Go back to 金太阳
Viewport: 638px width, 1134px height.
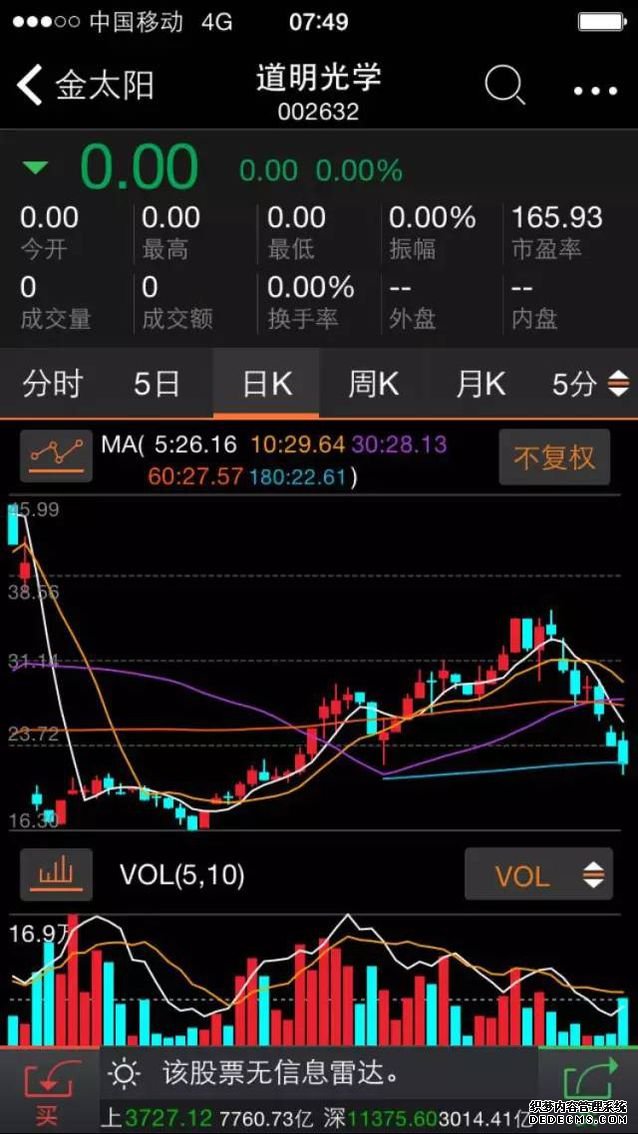click(85, 86)
